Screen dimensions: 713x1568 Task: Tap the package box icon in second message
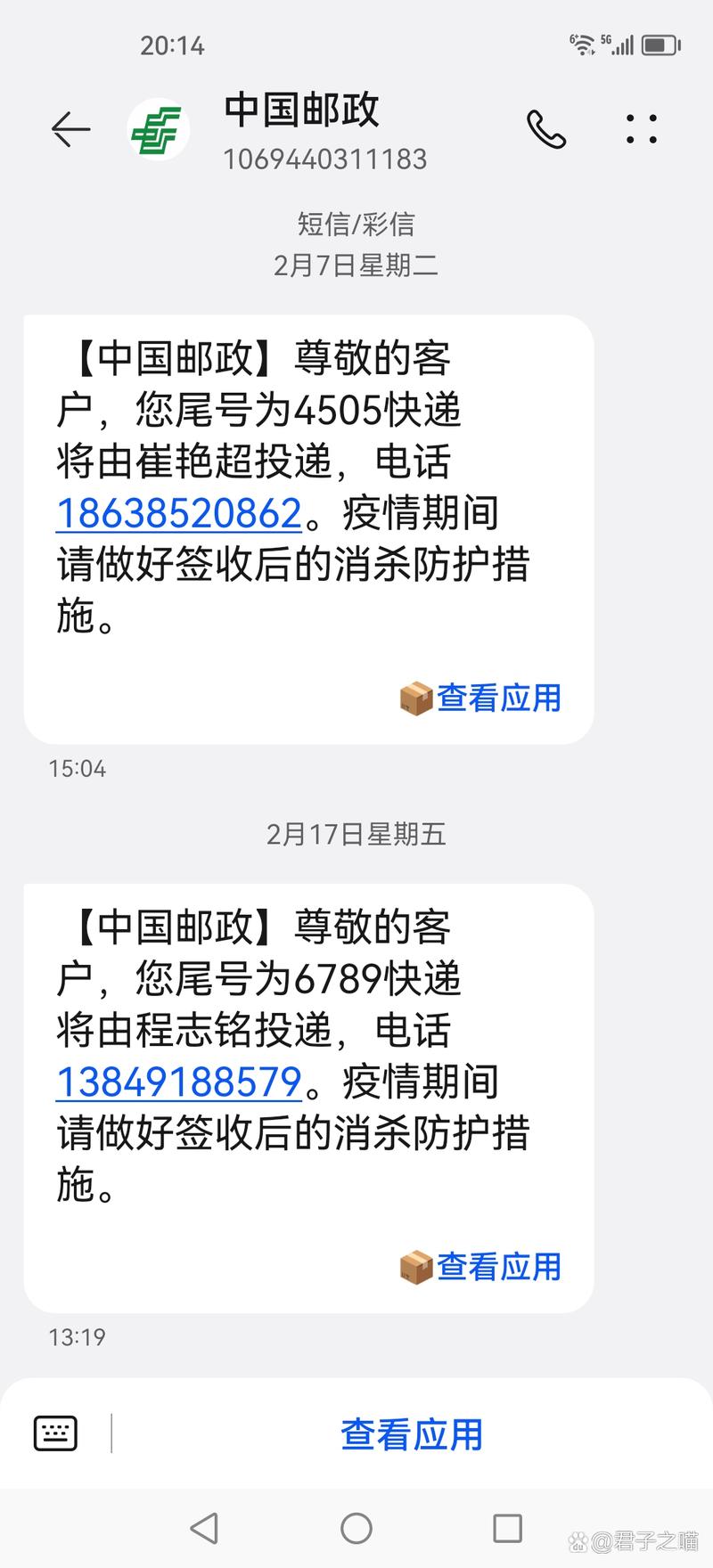click(414, 1266)
